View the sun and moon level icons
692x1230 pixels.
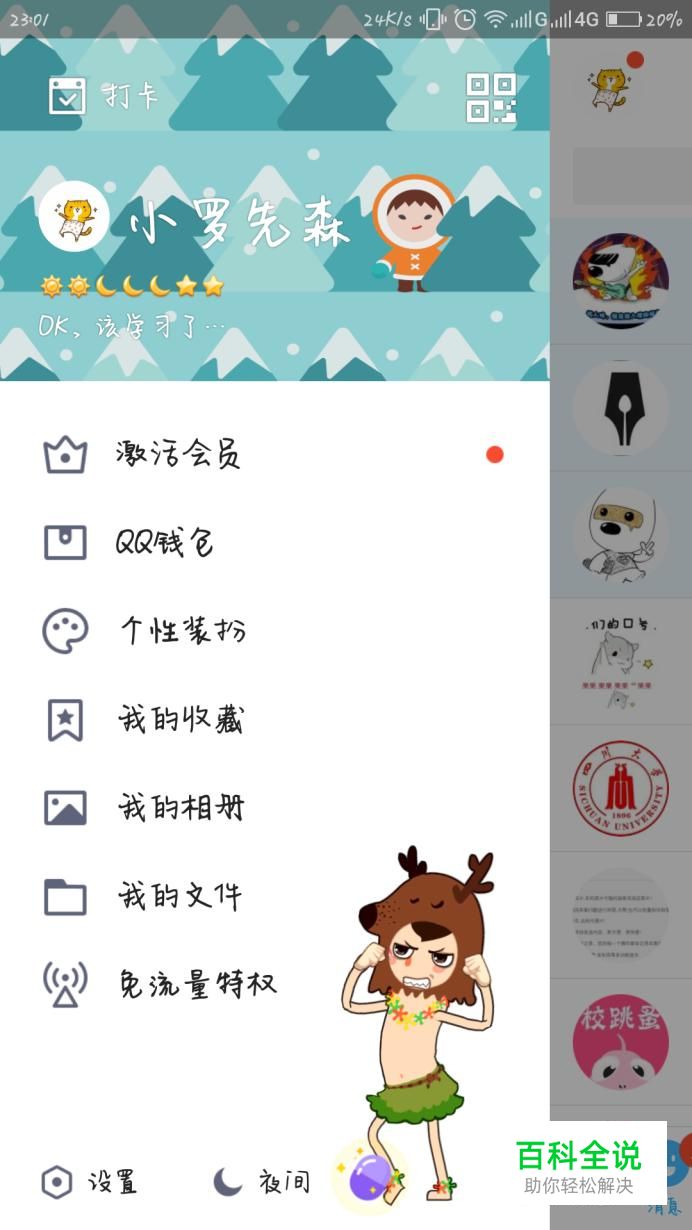[131, 287]
